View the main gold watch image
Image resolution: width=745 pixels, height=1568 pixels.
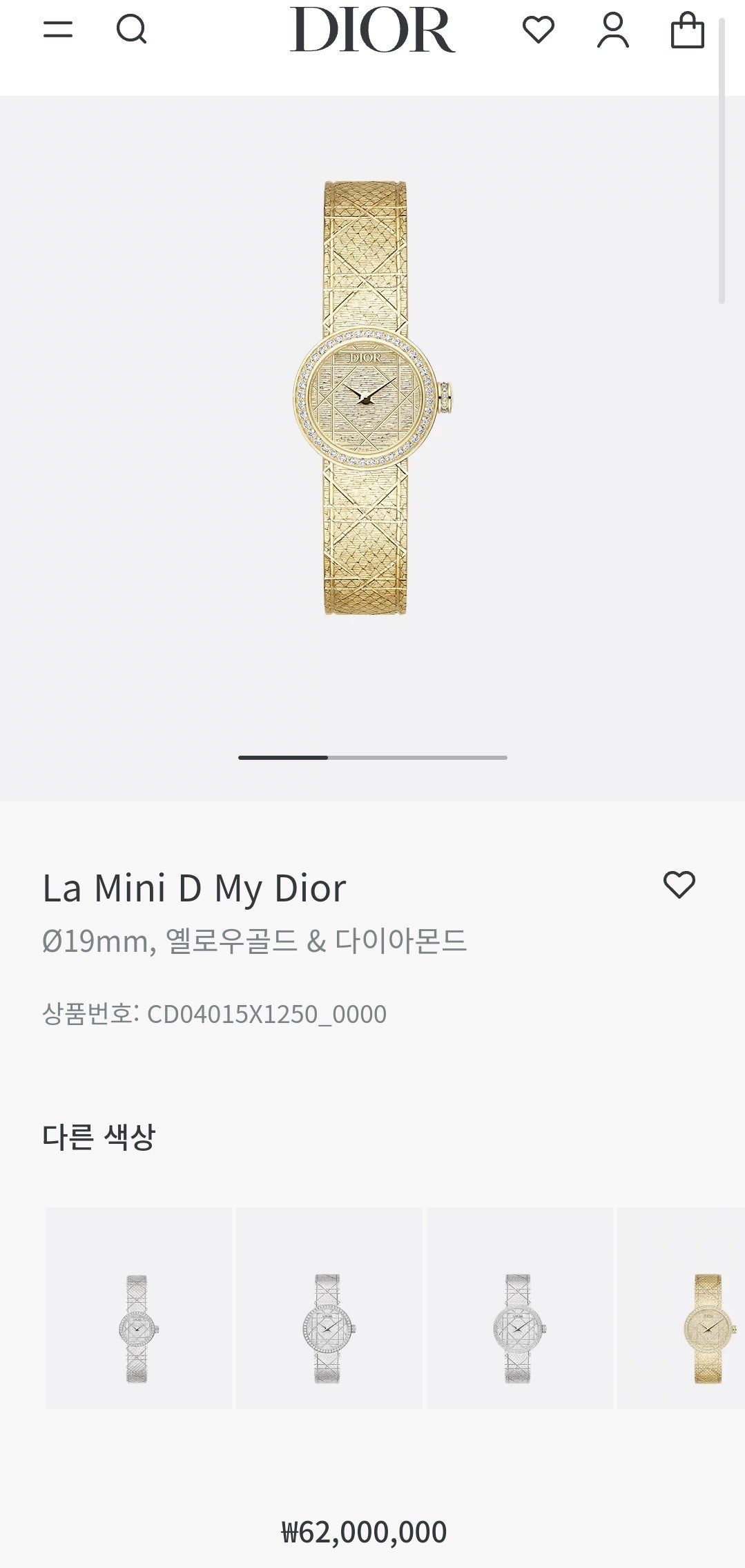[x=371, y=398]
